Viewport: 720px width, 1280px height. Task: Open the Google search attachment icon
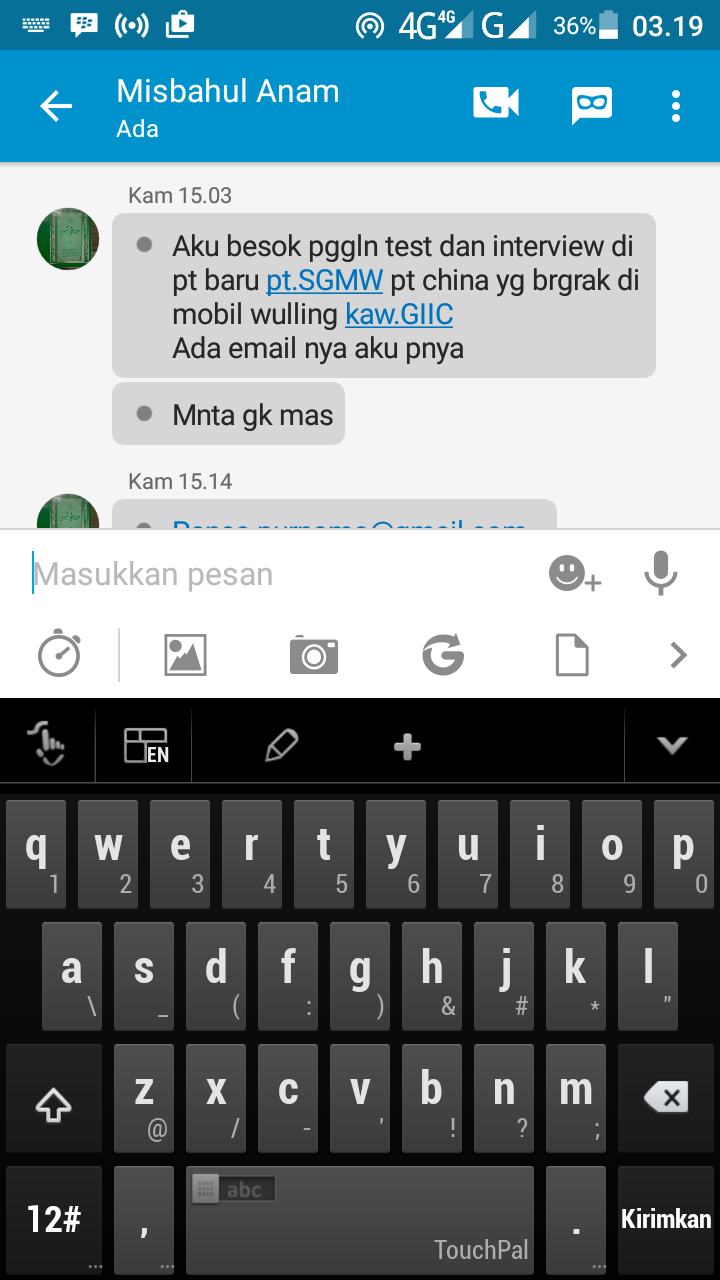tap(443, 655)
